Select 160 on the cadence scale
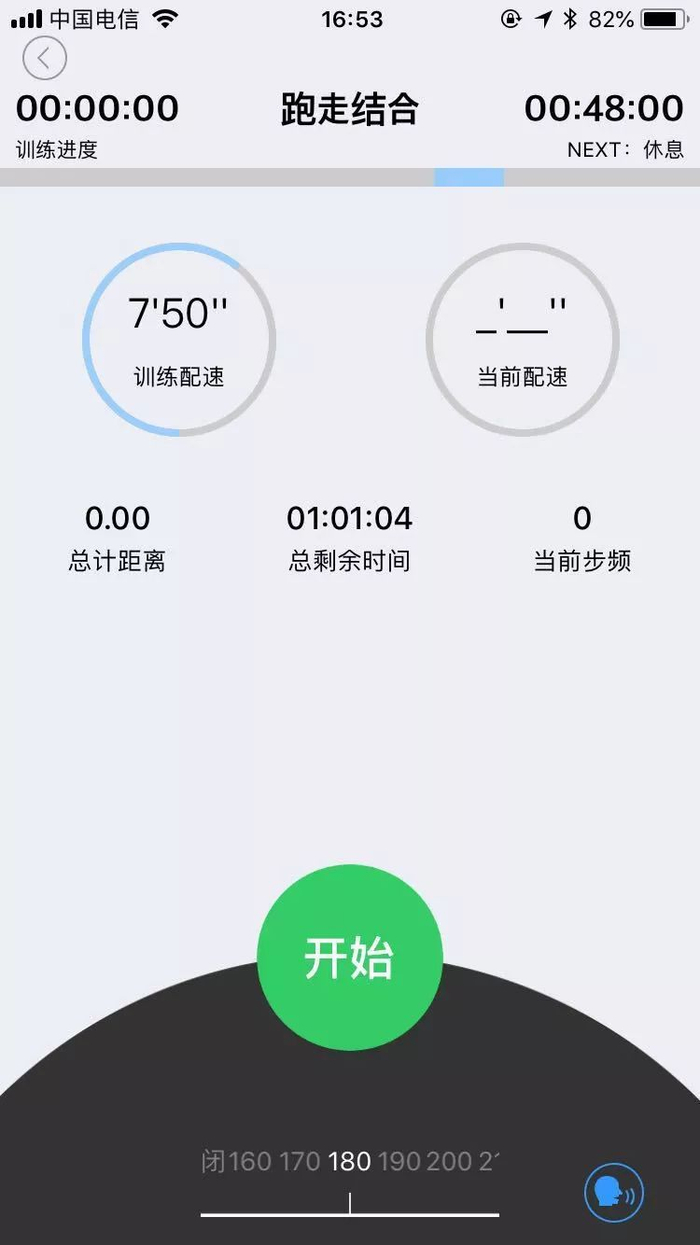Image resolution: width=700 pixels, height=1245 pixels. tap(250, 1161)
